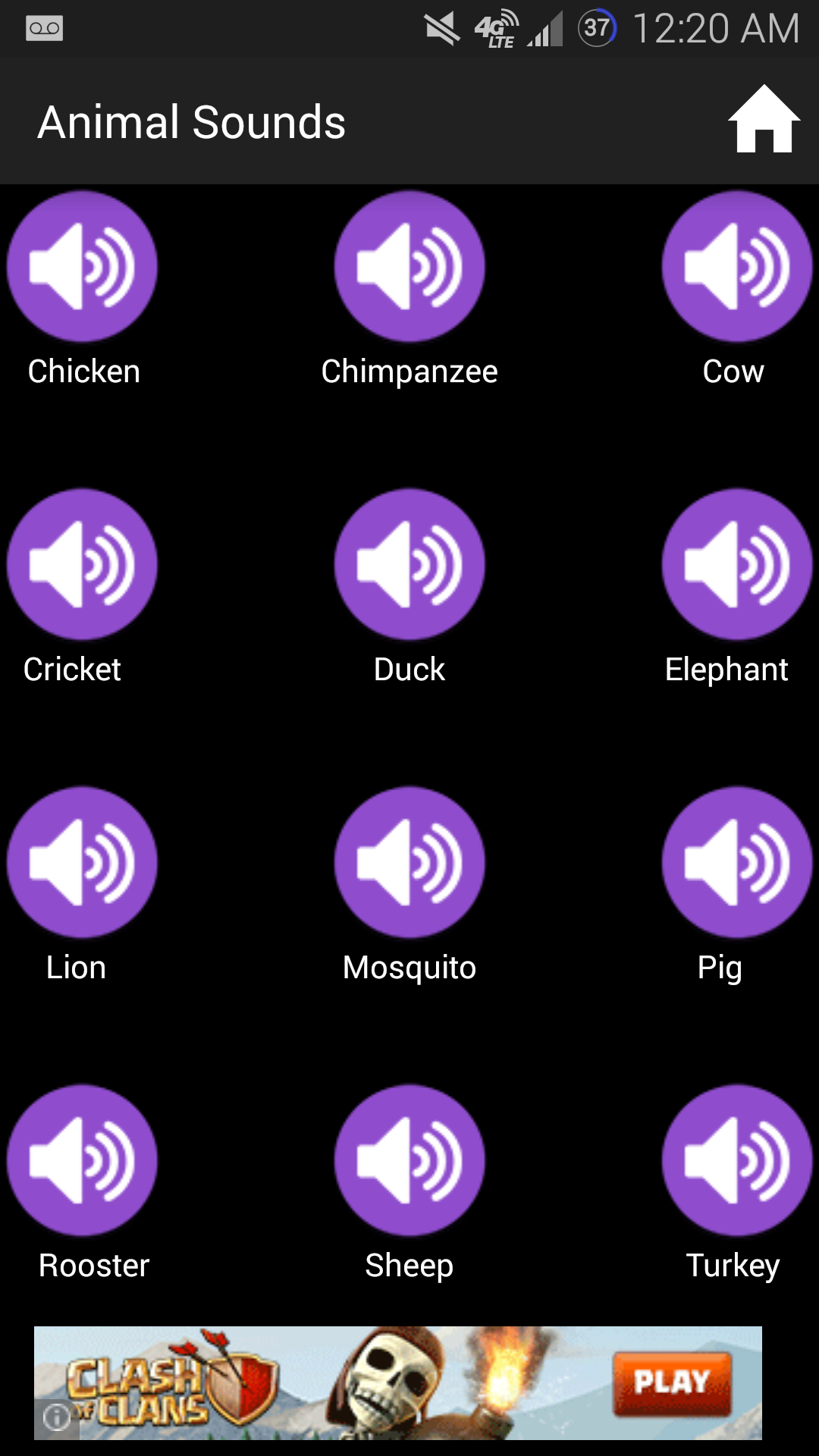Play the Elephant sound
Screen dimensions: 819x1456
click(x=735, y=564)
